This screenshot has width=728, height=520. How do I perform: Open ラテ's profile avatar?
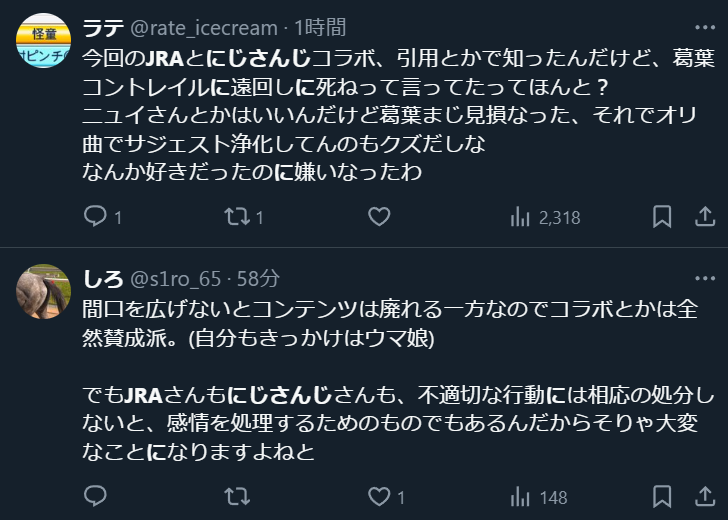pyautogui.click(x=44, y=42)
